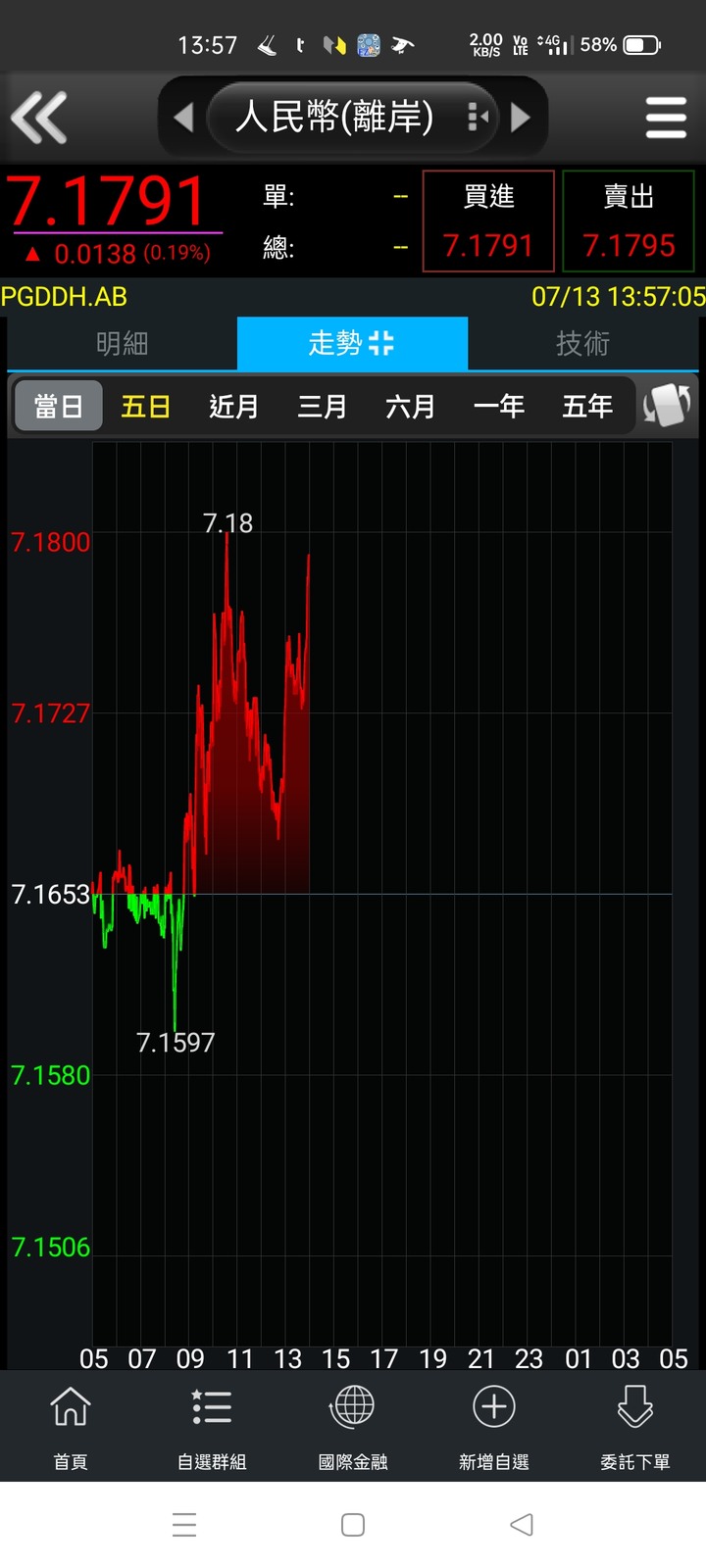Go back with the double-arrow icon

click(x=39, y=118)
